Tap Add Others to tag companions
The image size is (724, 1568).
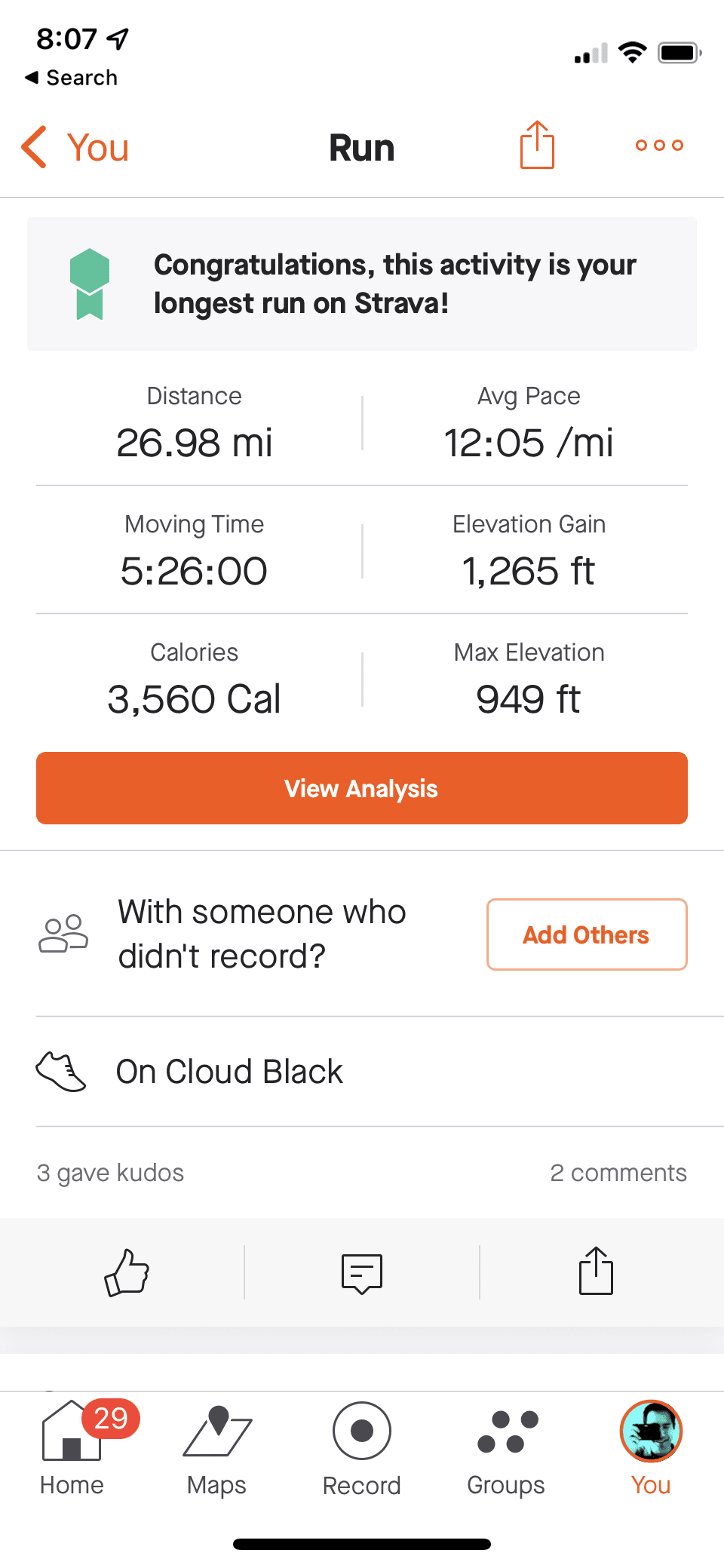[x=587, y=934]
